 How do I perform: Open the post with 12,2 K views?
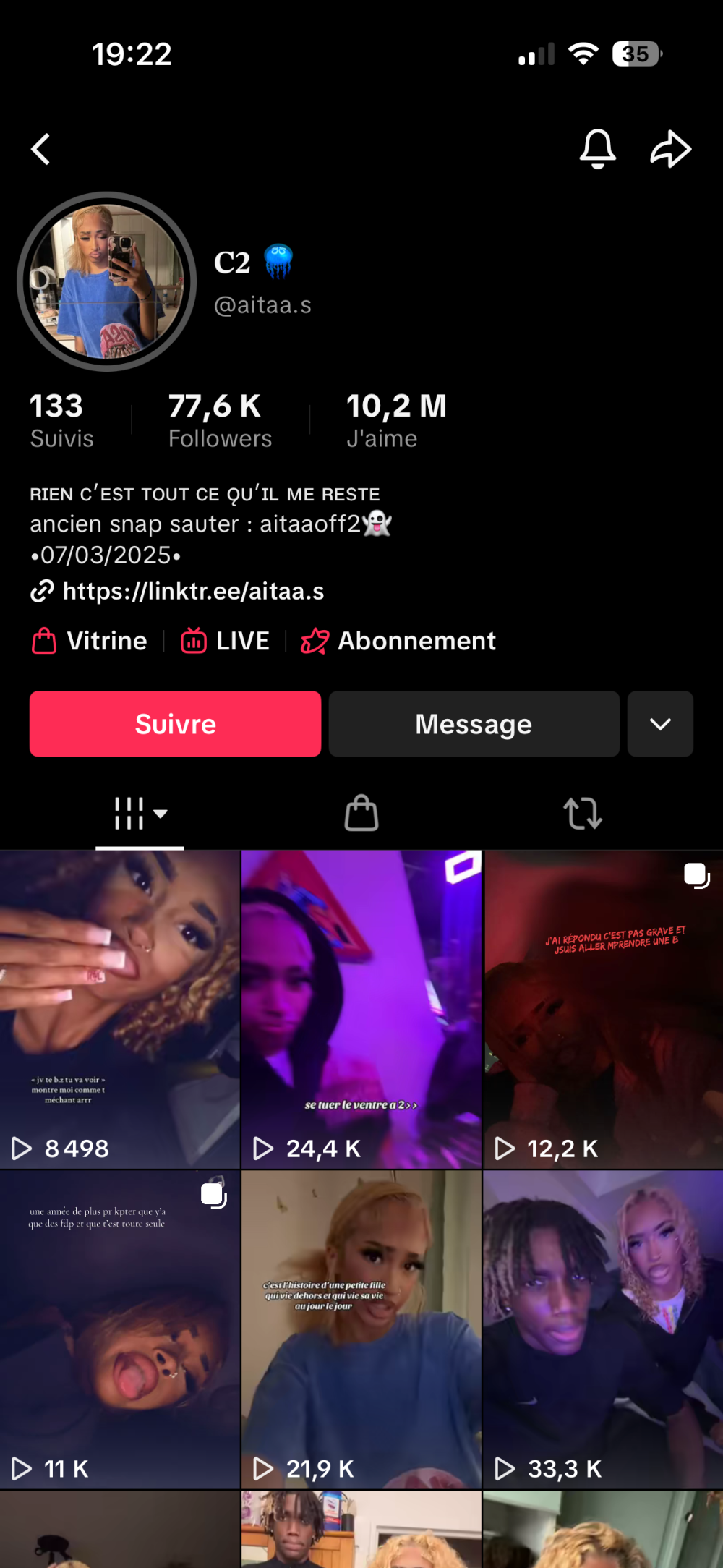coord(602,1009)
